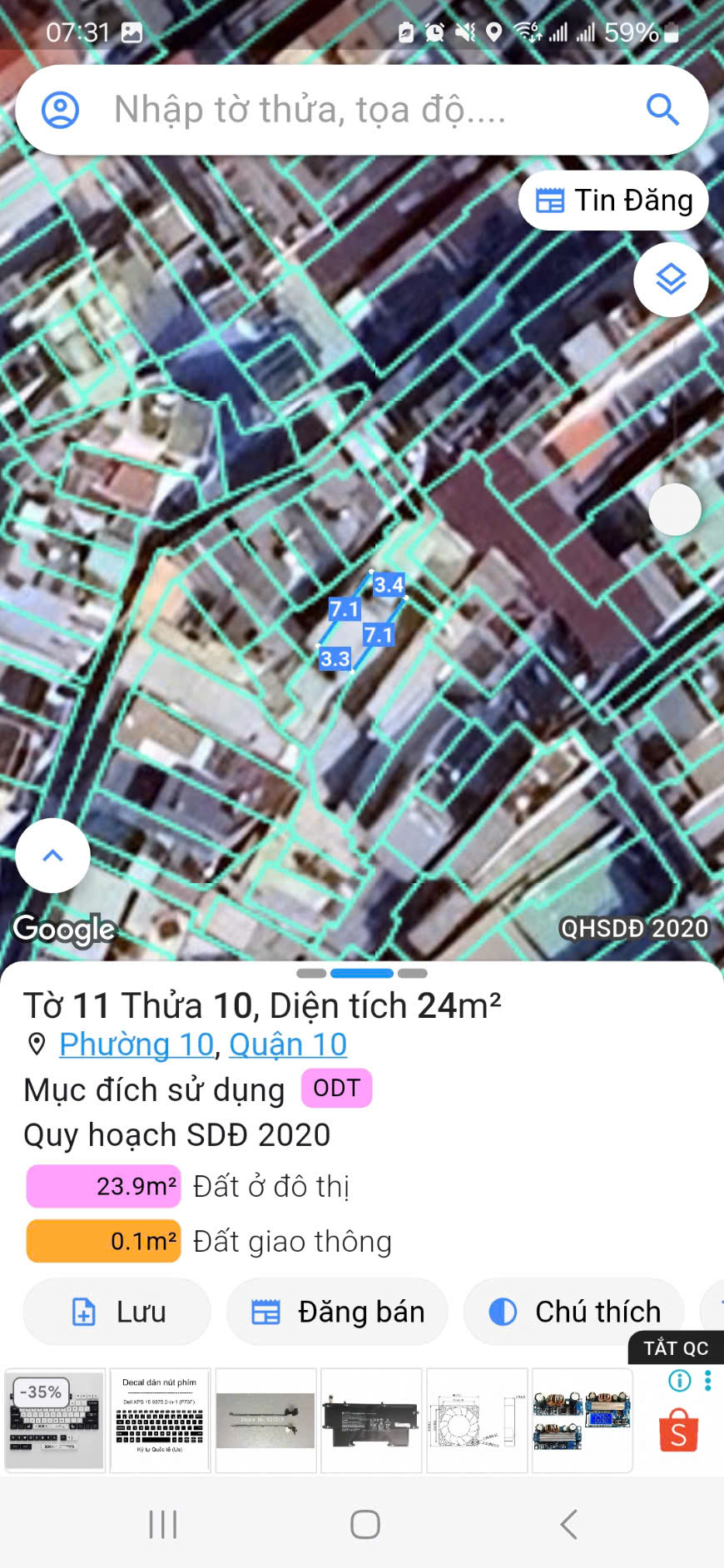The width and height of the screenshot is (724, 1568).
Task: Expand panel with the up chevron button
Action: [52, 856]
